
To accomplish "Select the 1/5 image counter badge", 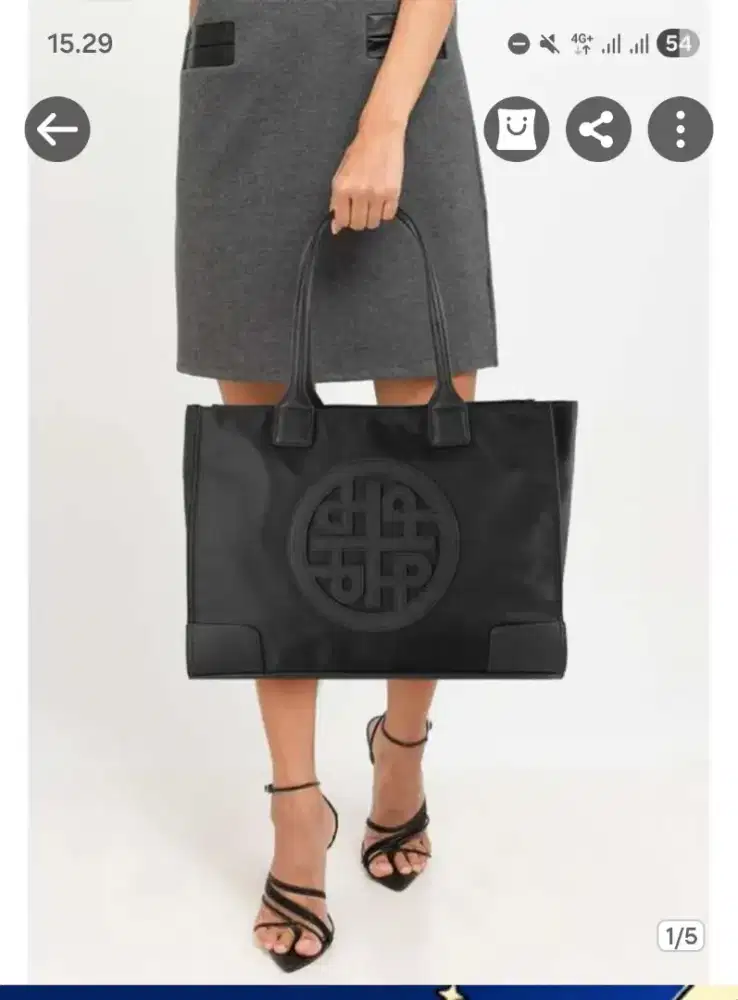I will pos(683,932).
